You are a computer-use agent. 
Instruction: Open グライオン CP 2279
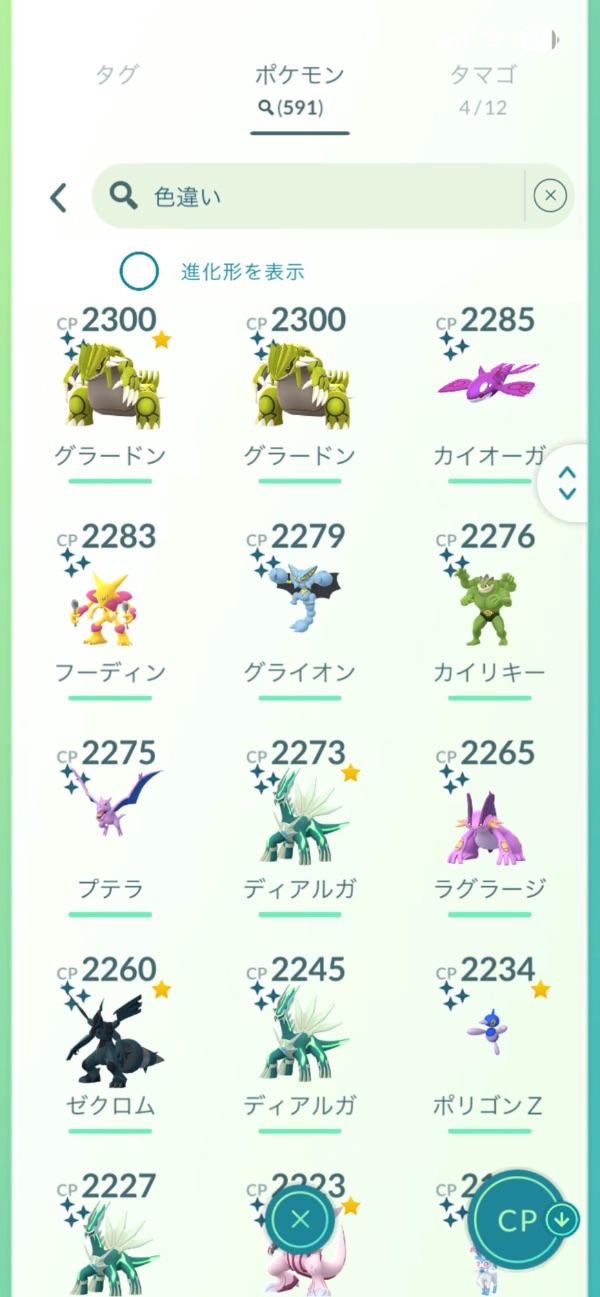(299, 607)
